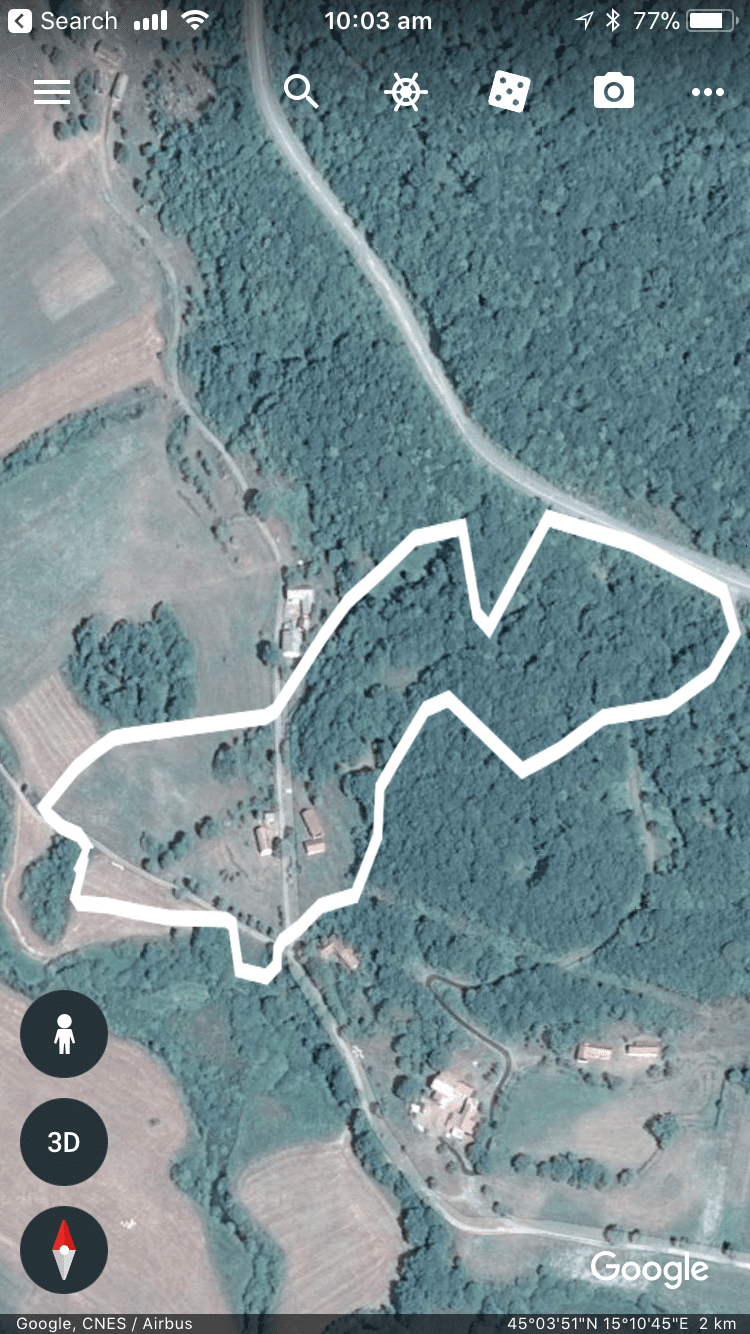Open the search tool
This screenshot has height=1334, width=750.
coord(301,92)
